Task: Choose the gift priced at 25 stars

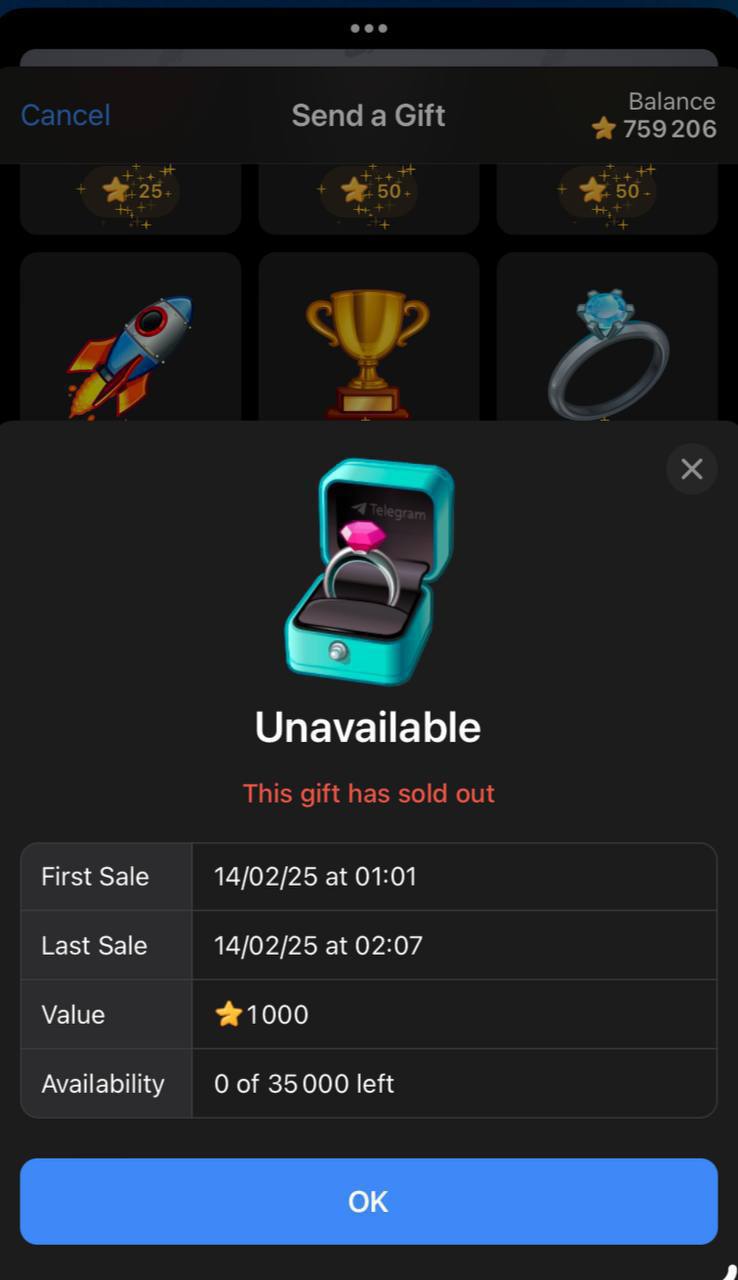Action: [130, 195]
